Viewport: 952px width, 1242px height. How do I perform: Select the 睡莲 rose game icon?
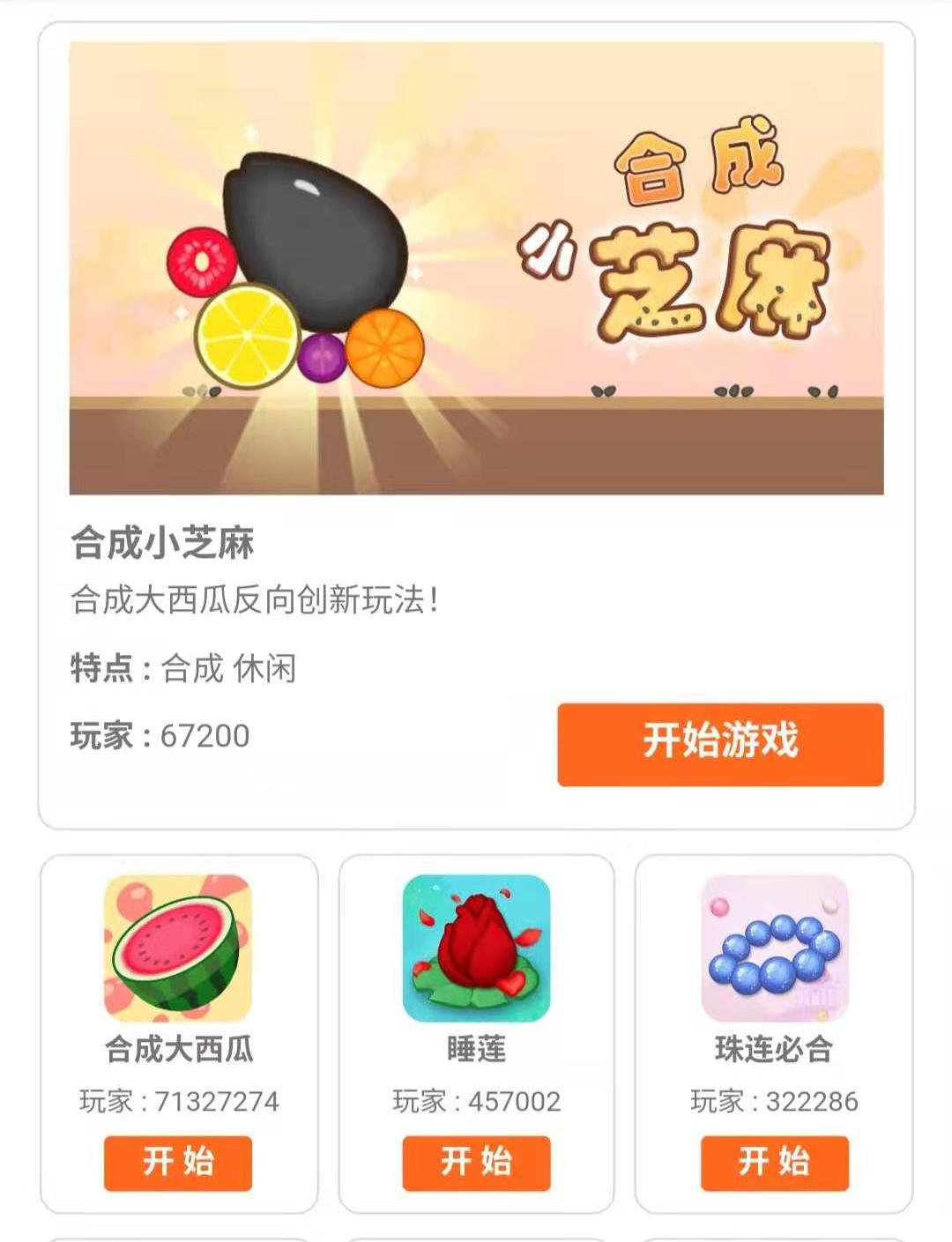coord(476,951)
